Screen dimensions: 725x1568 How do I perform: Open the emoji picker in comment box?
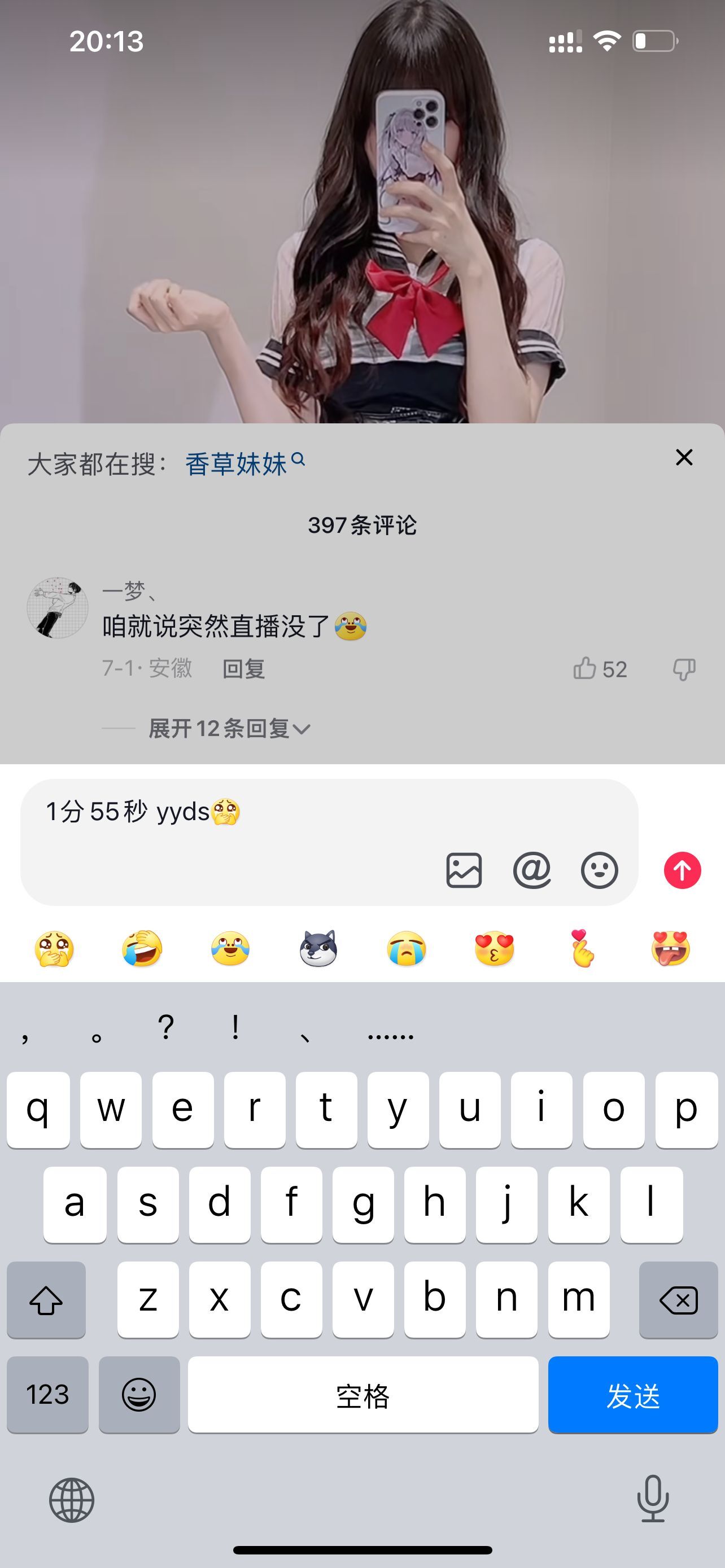coord(599,870)
